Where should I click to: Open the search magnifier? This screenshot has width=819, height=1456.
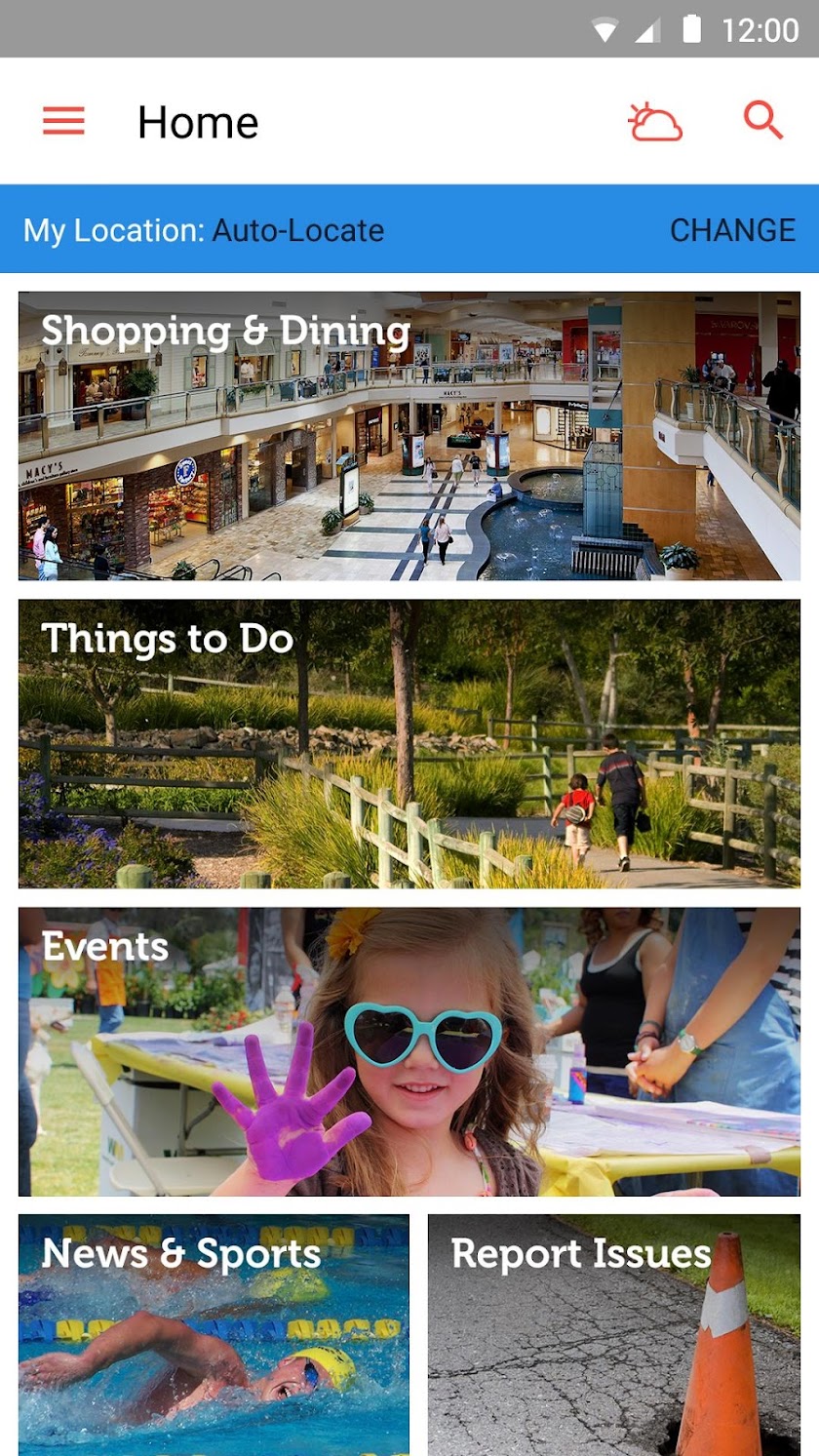pos(762,121)
